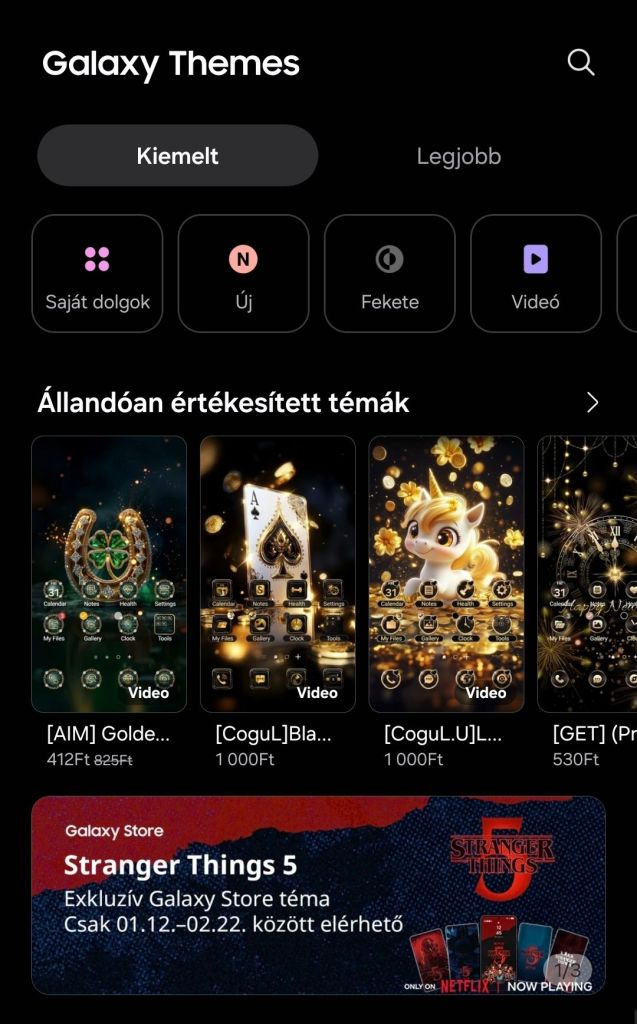The height and width of the screenshot is (1024, 637).
Task: Switch to the Legjobb tab
Action: pyautogui.click(x=458, y=156)
